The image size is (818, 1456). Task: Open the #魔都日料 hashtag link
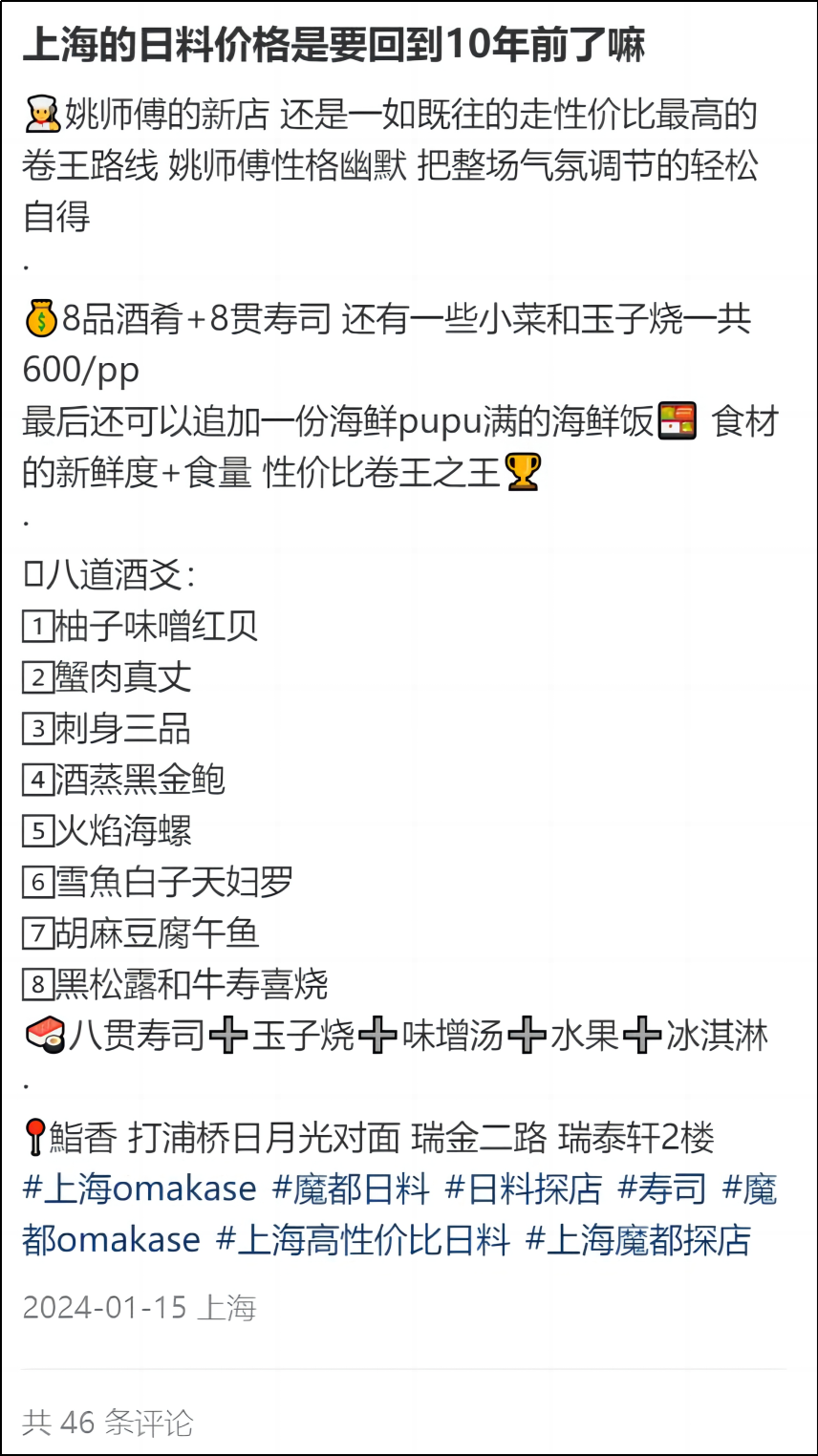351,1189
